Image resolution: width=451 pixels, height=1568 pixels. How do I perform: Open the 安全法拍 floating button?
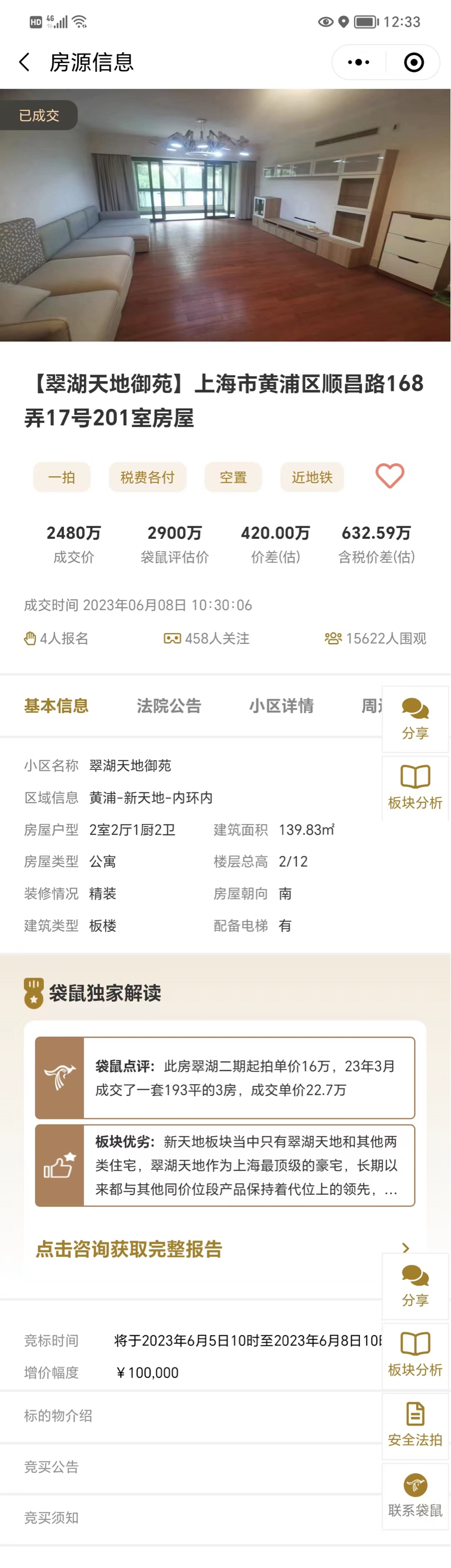pyautogui.click(x=415, y=1425)
